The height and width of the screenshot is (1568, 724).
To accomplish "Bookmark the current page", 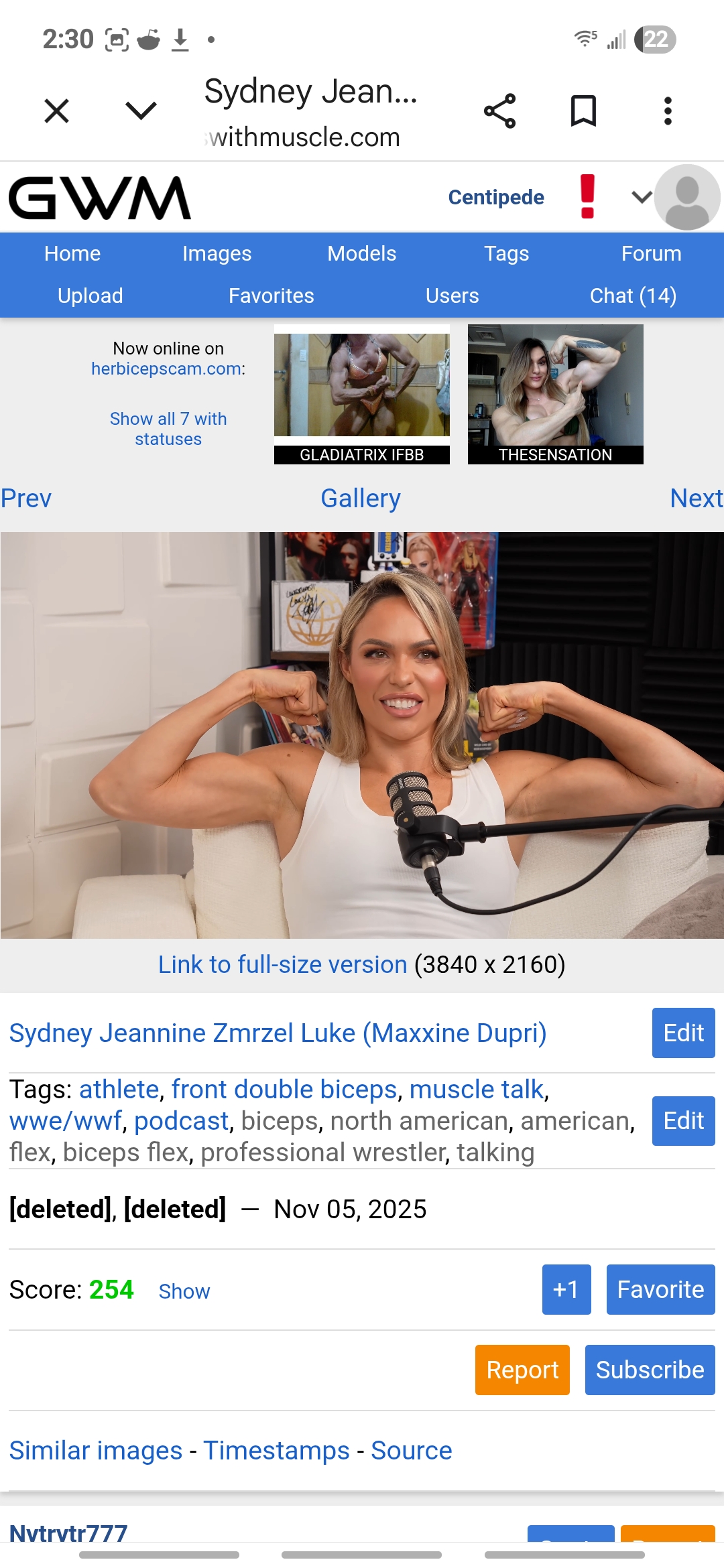I will coord(583,111).
